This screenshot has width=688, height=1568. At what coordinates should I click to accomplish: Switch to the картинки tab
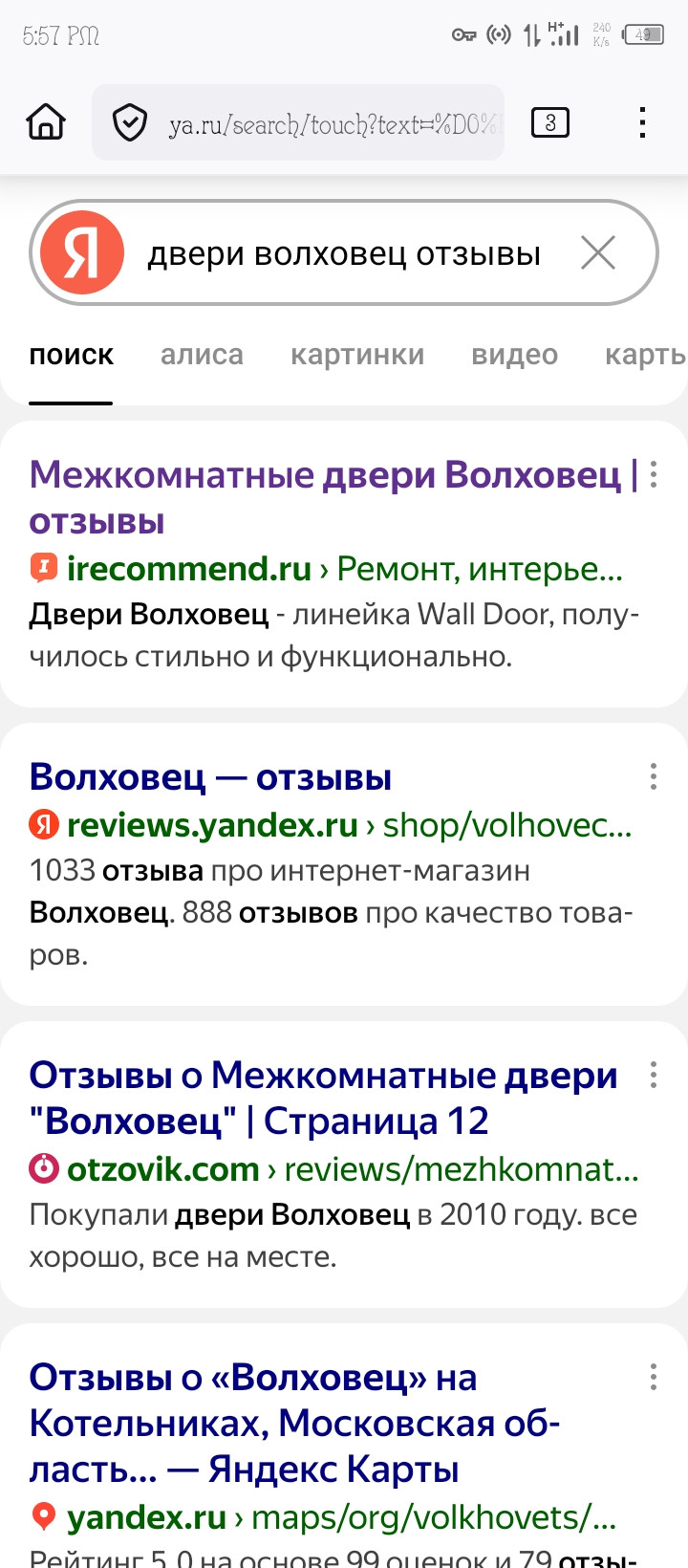coord(357,355)
